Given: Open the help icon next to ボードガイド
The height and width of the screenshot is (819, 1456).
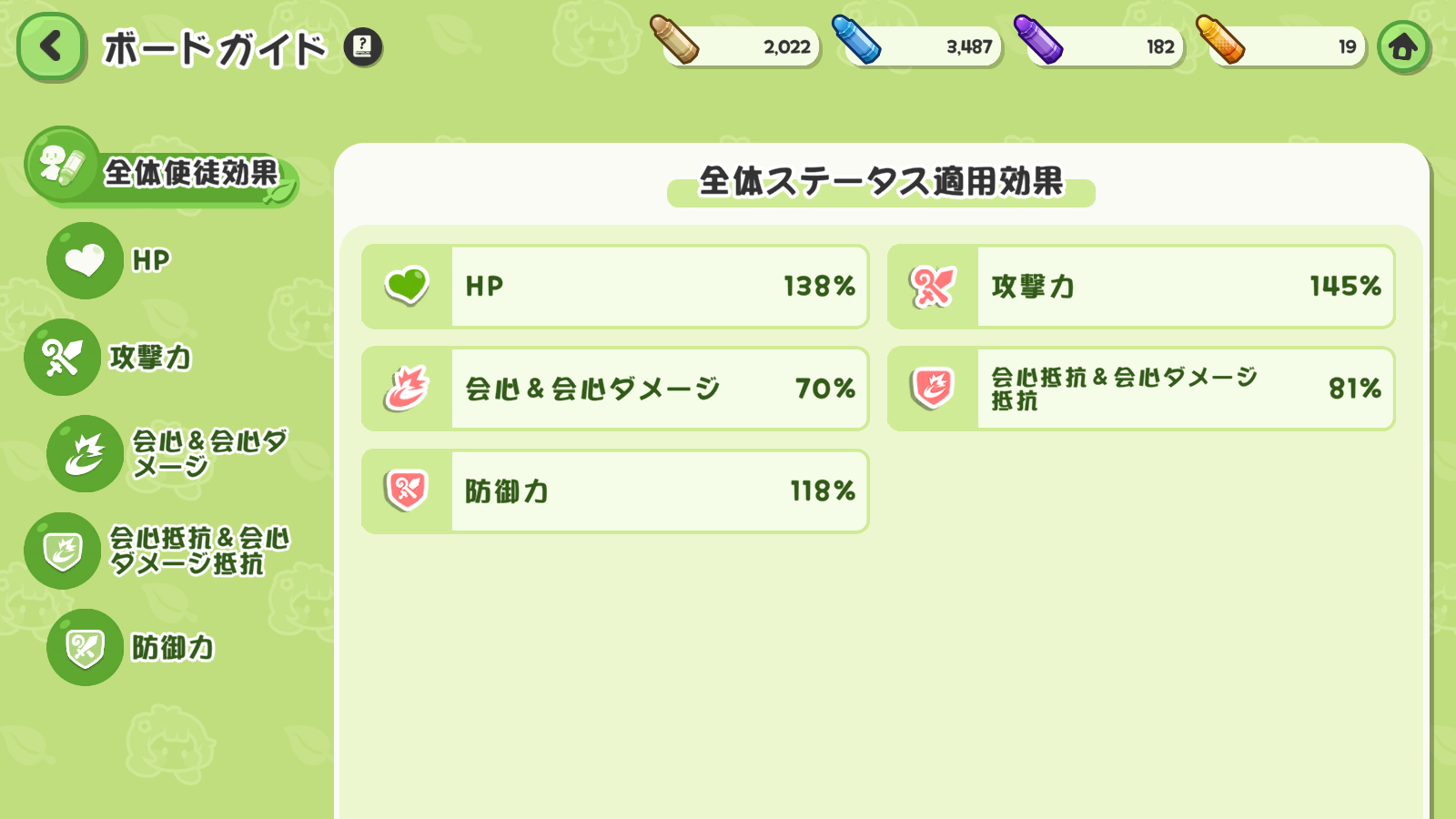Looking at the screenshot, I should [x=363, y=46].
